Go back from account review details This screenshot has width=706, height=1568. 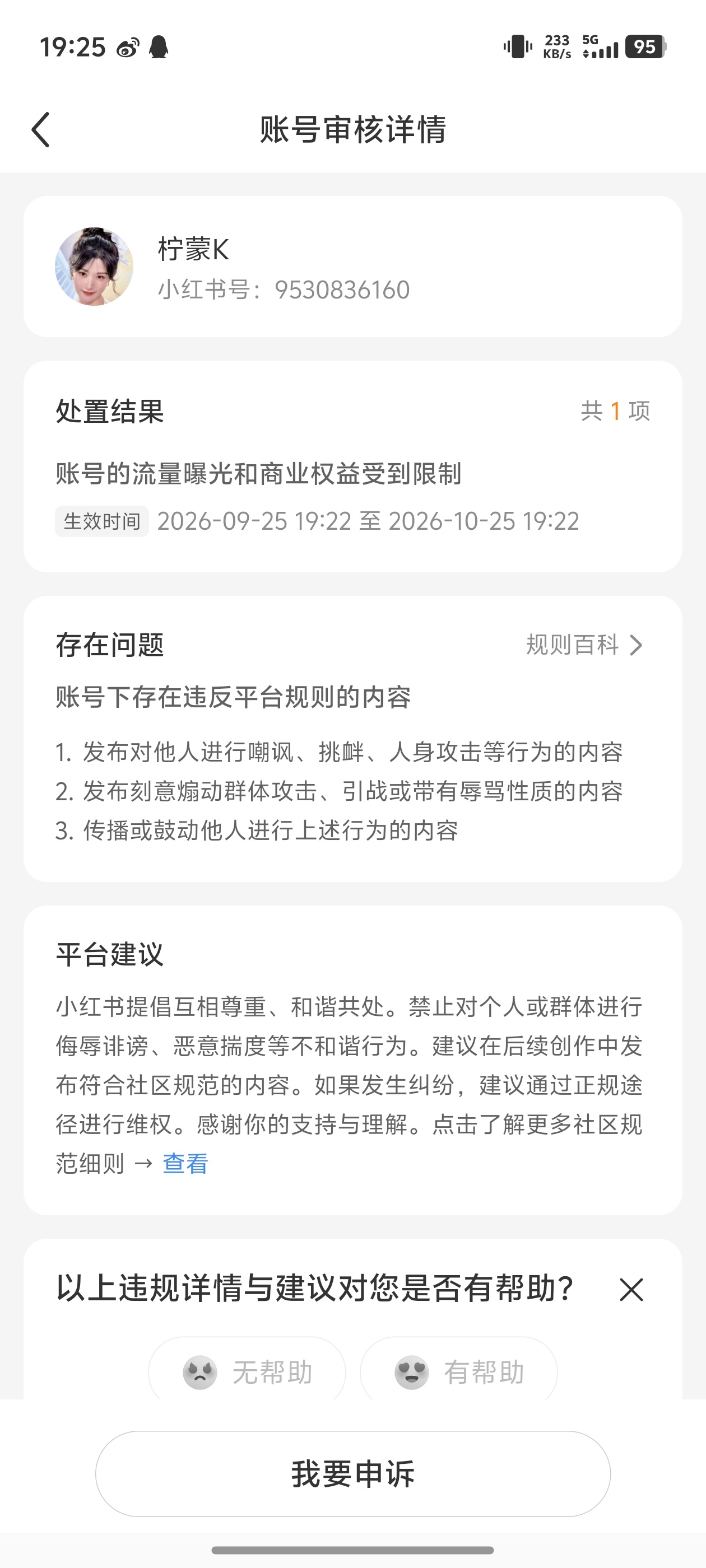coord(41,130)
